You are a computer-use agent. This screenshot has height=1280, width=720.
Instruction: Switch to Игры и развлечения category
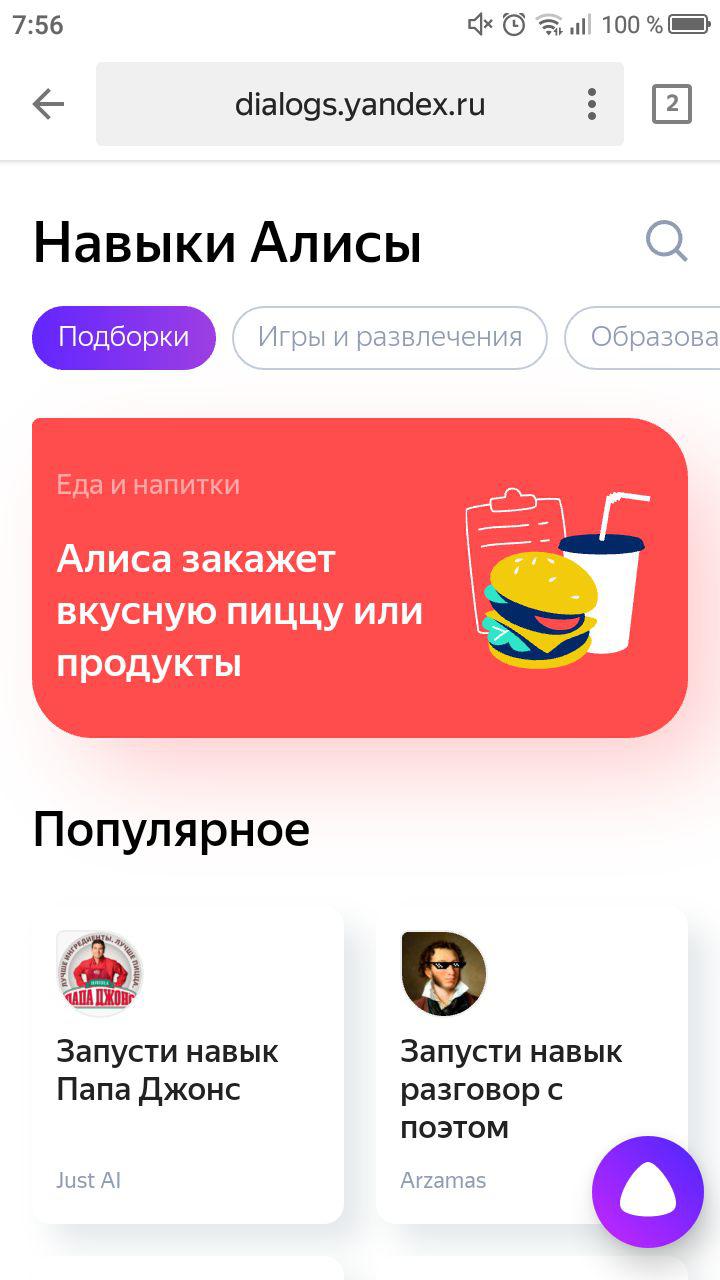[390, 338]
